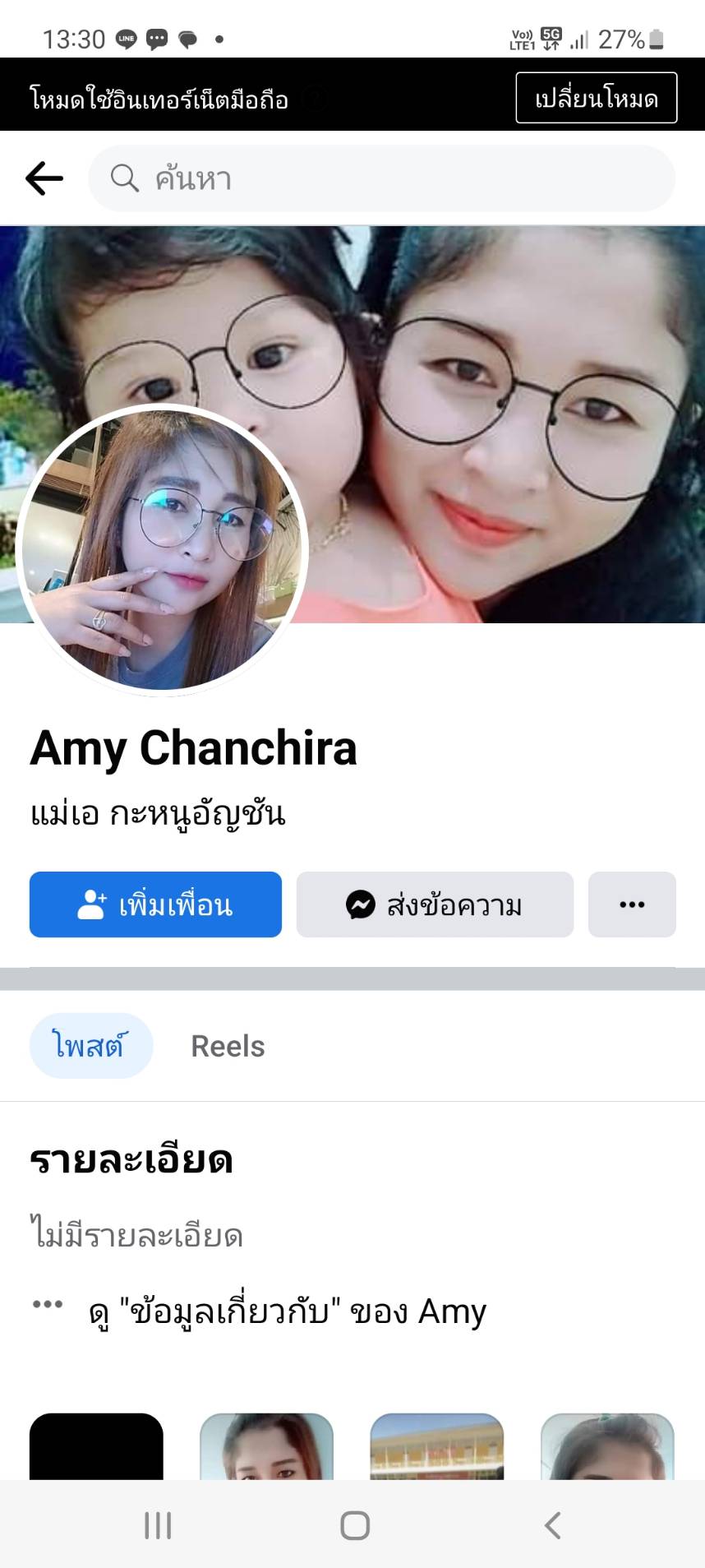Viewport: 705px width, 1568px height.
Task: Tap the เปลี่ยนโหมด button
Action: (596, 98)
